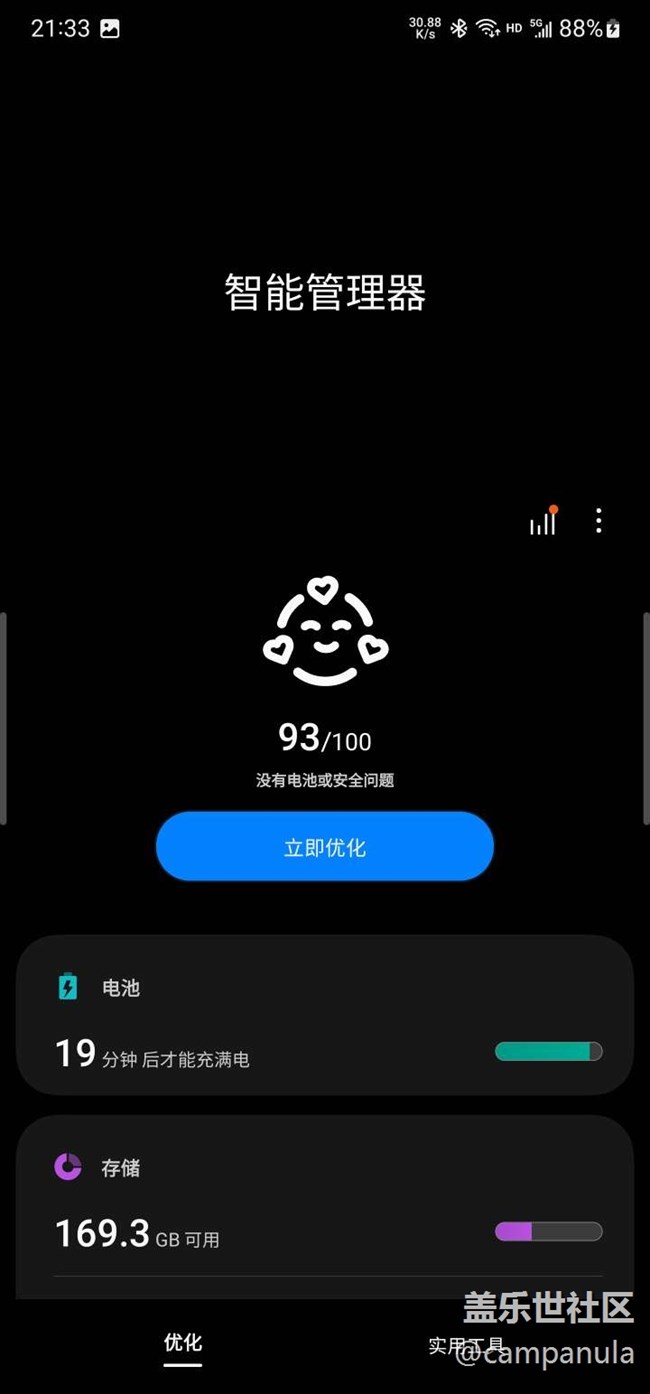
Task: Open the 电池 battery card
Action: [x=325, y=1015]
